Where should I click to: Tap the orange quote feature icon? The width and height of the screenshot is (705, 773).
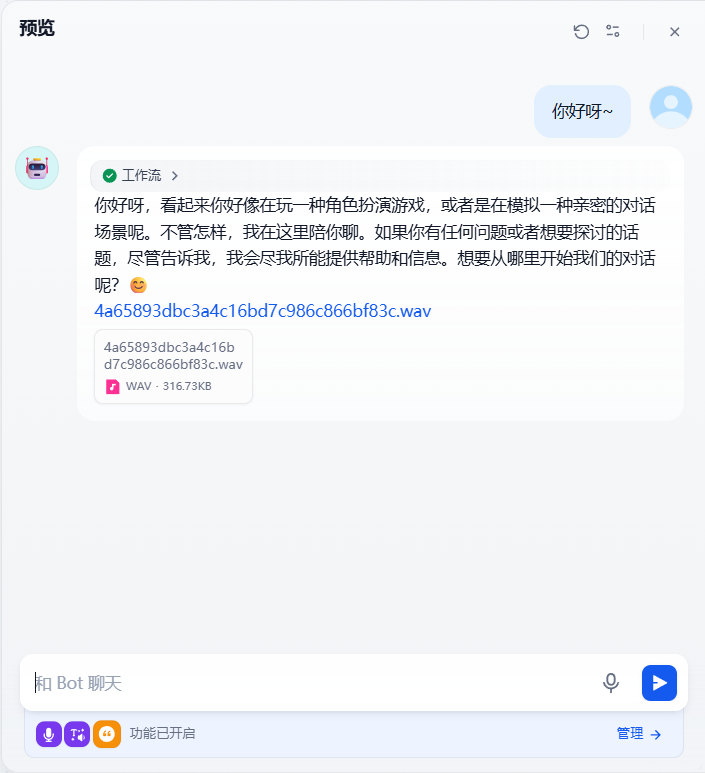click(107, 734)
